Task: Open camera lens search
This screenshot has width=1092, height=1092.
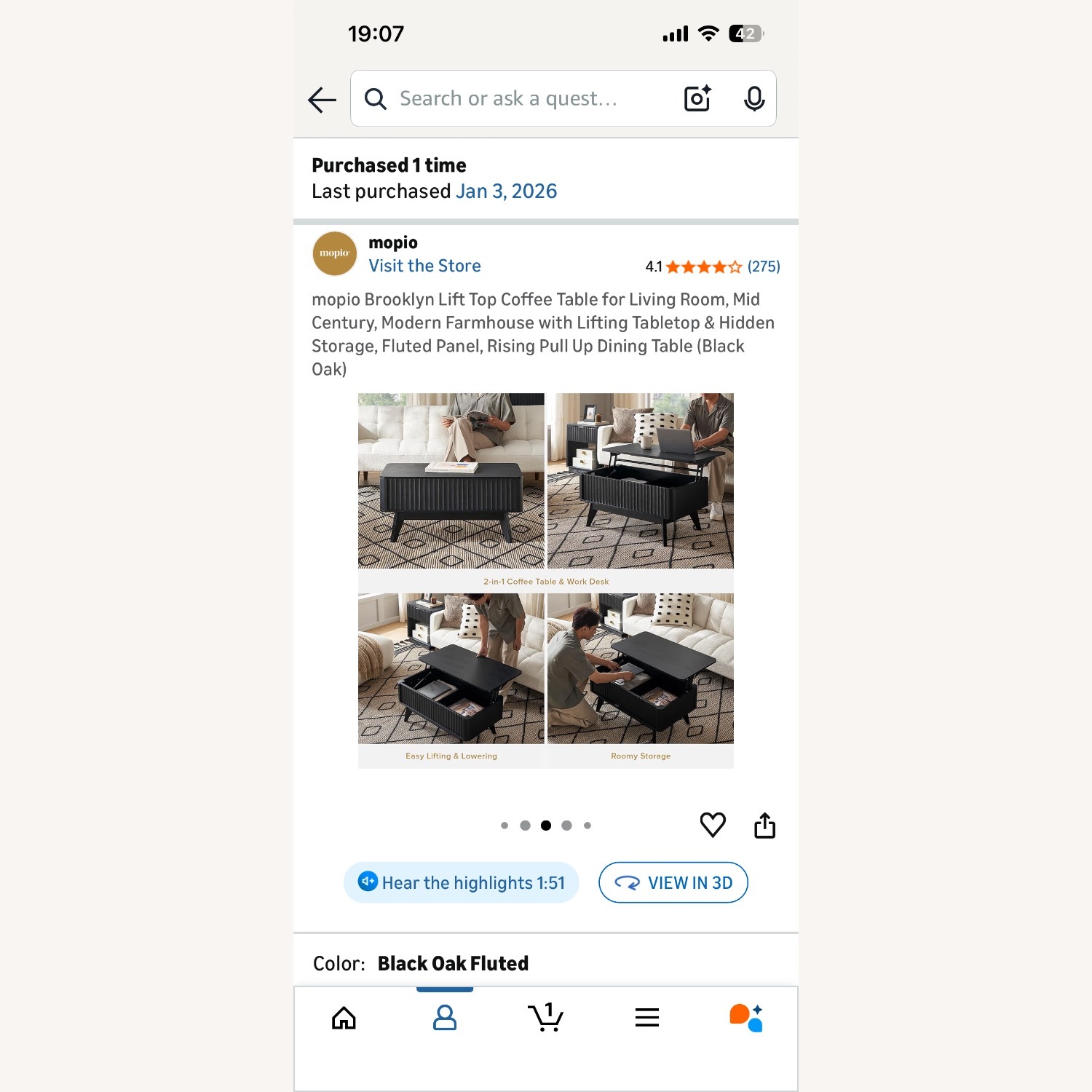Action: click(x=697, y=98)
